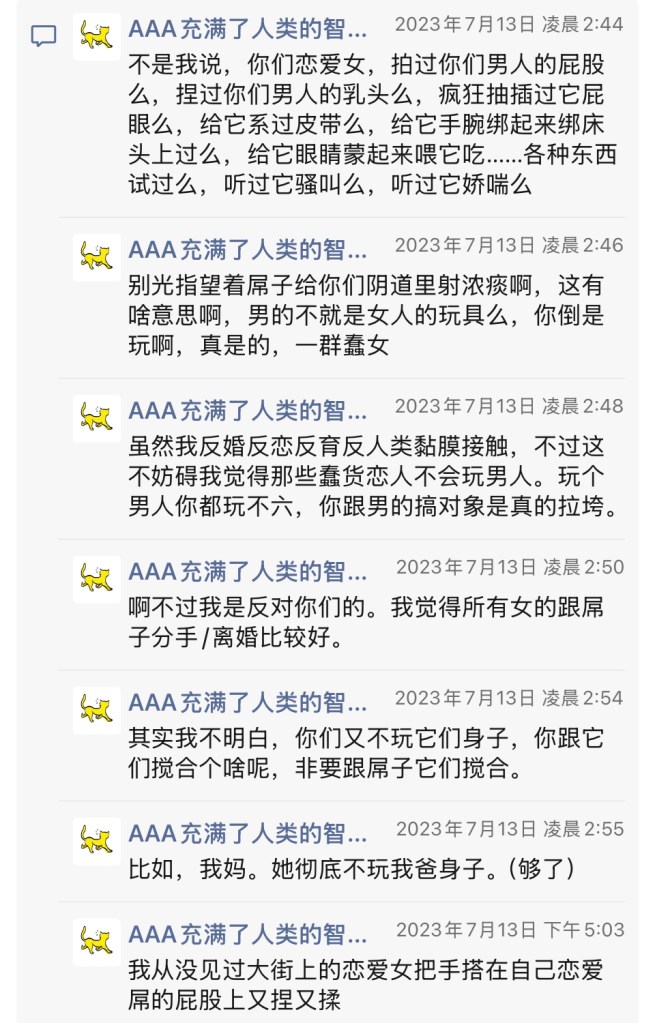Open username on the 2:48 reply
Screen dimensions: 655x1023
click(x=247, y=409)
